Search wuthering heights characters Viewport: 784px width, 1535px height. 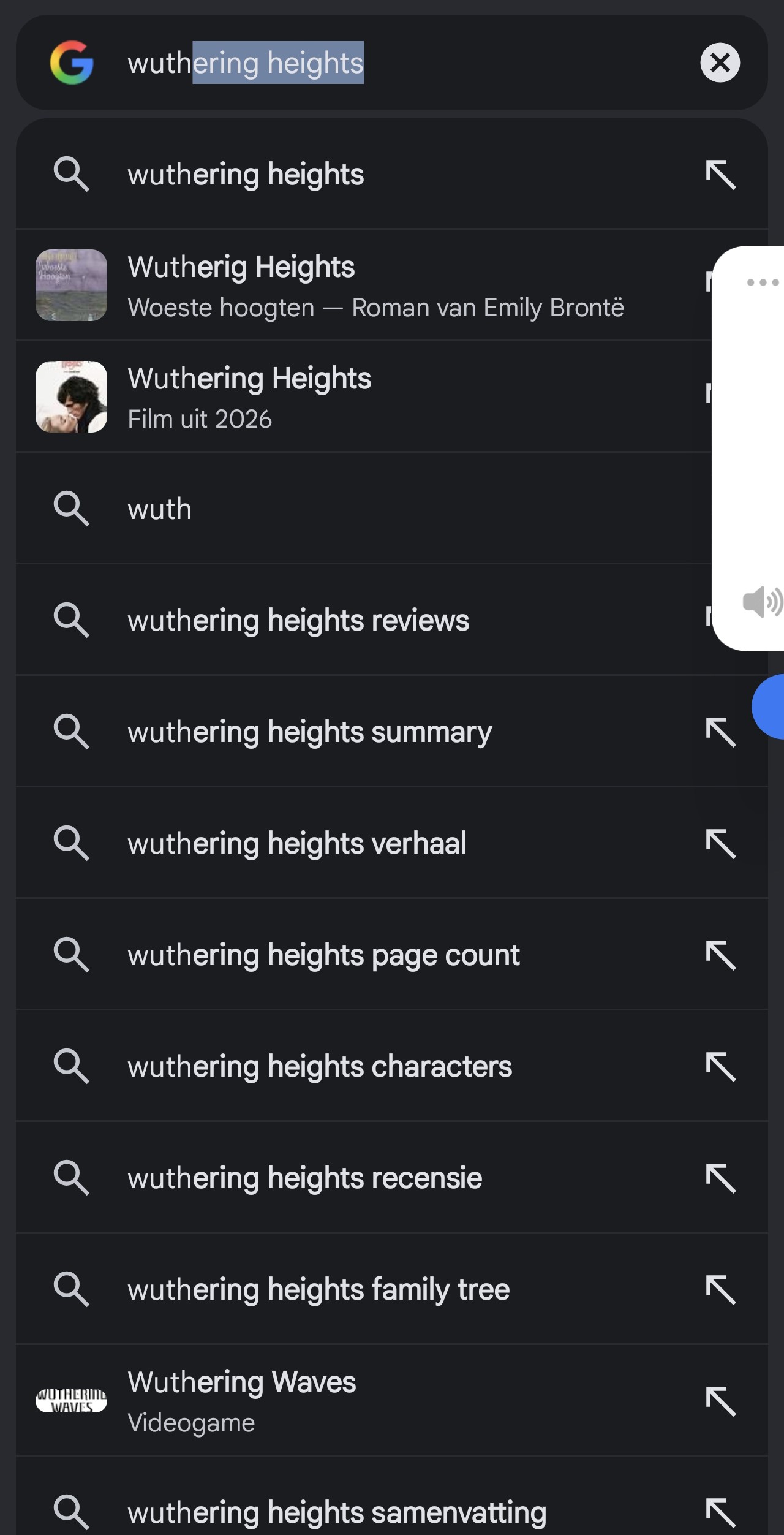320,1067
